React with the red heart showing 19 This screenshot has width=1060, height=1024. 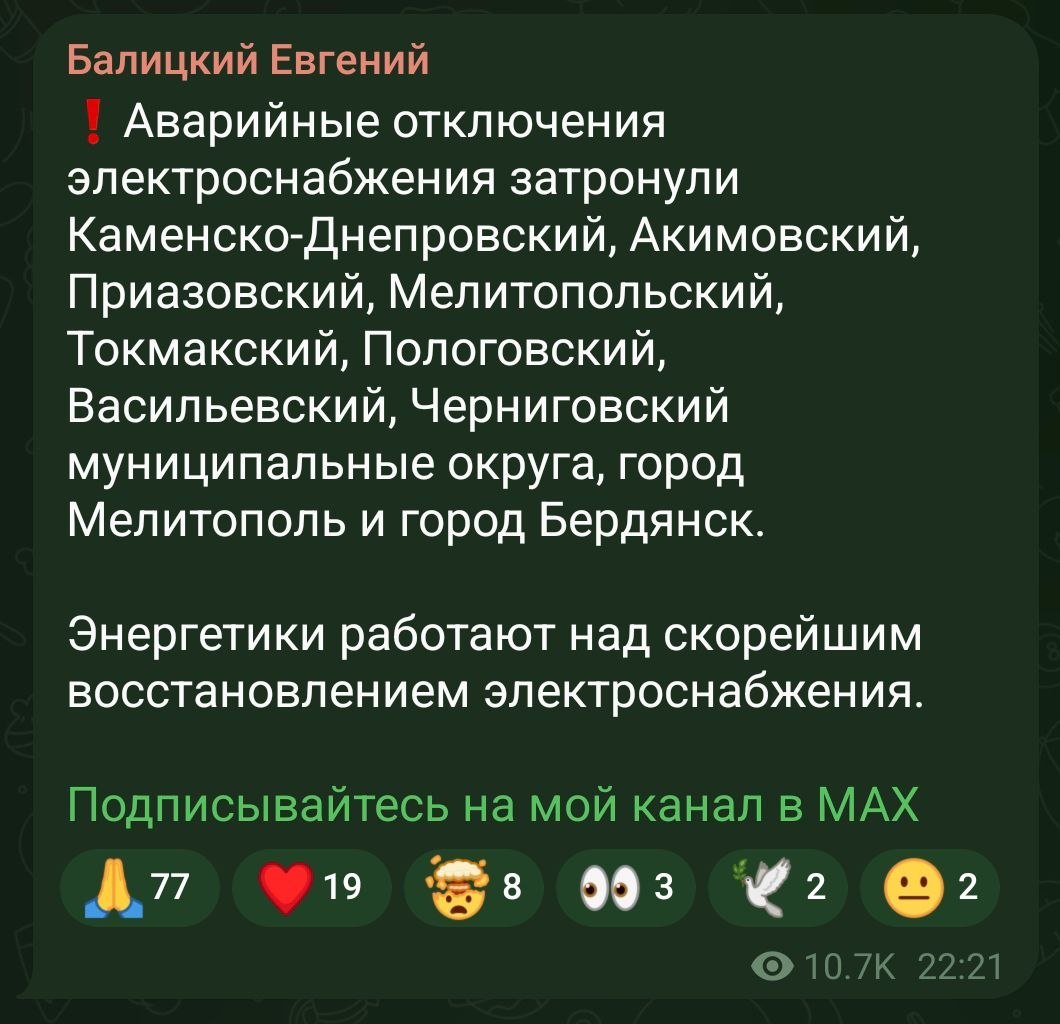pyautogui.click(x=310, y=886)
